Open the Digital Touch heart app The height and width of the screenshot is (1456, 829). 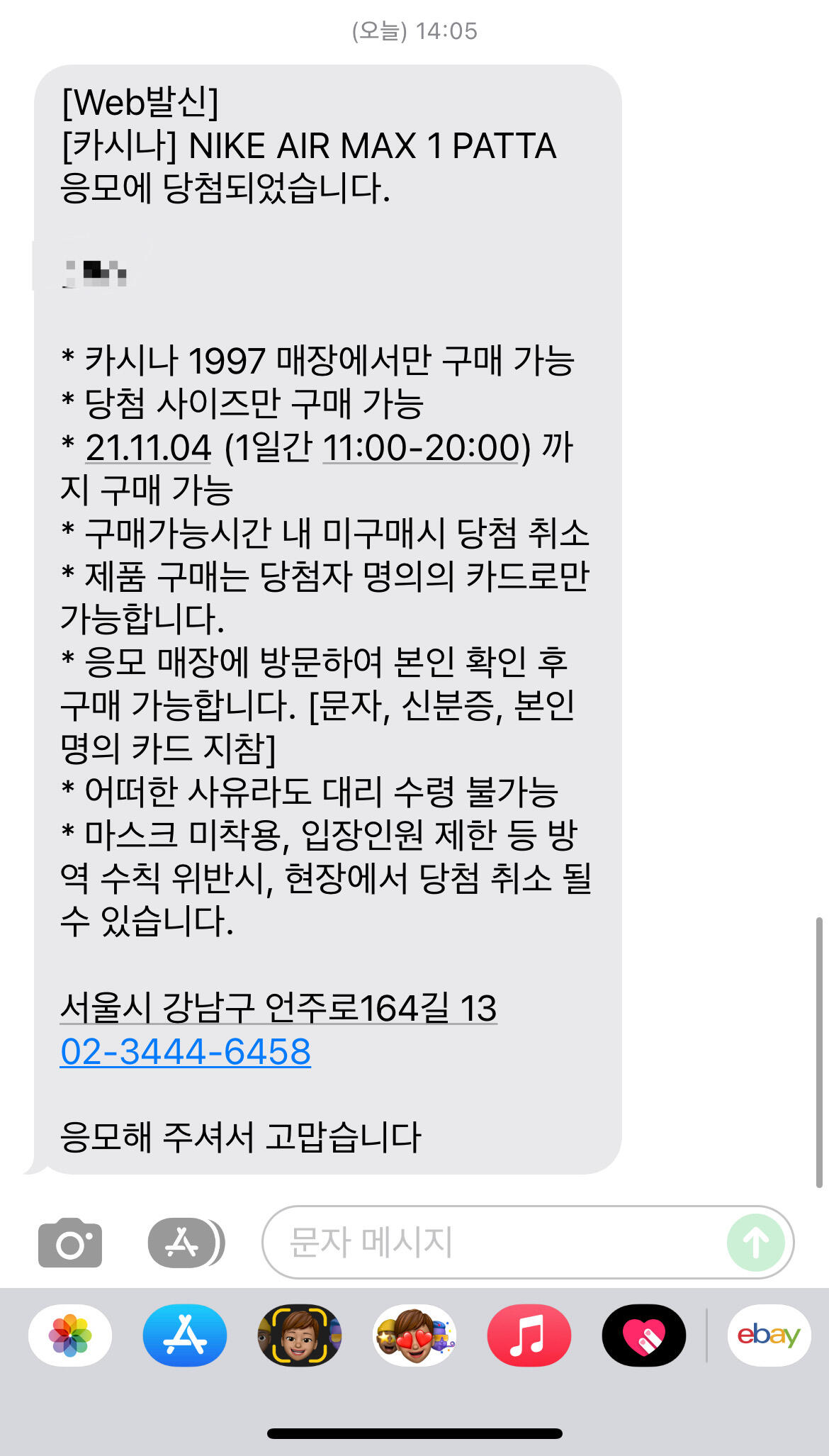point(644,1335)
